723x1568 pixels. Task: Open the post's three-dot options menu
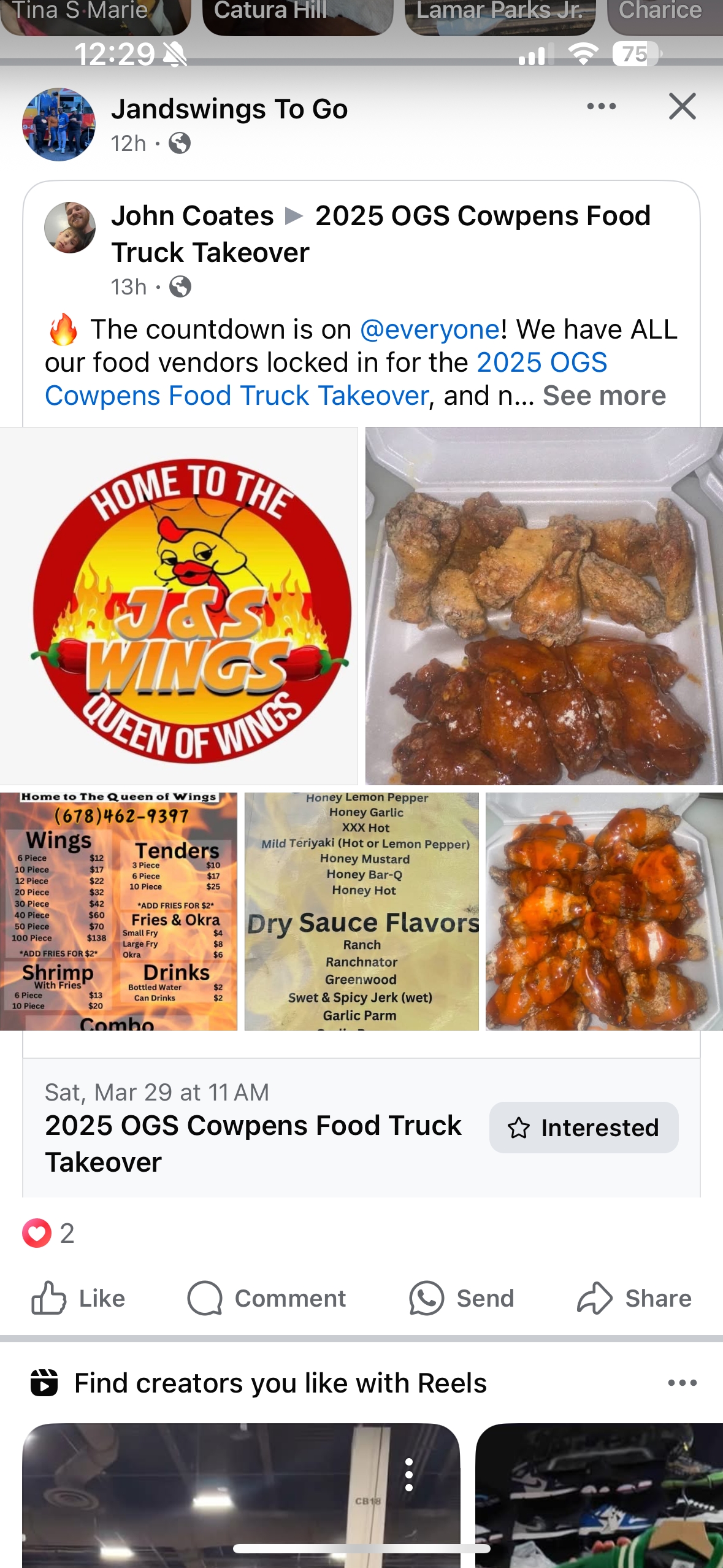(x=601, y=107)
